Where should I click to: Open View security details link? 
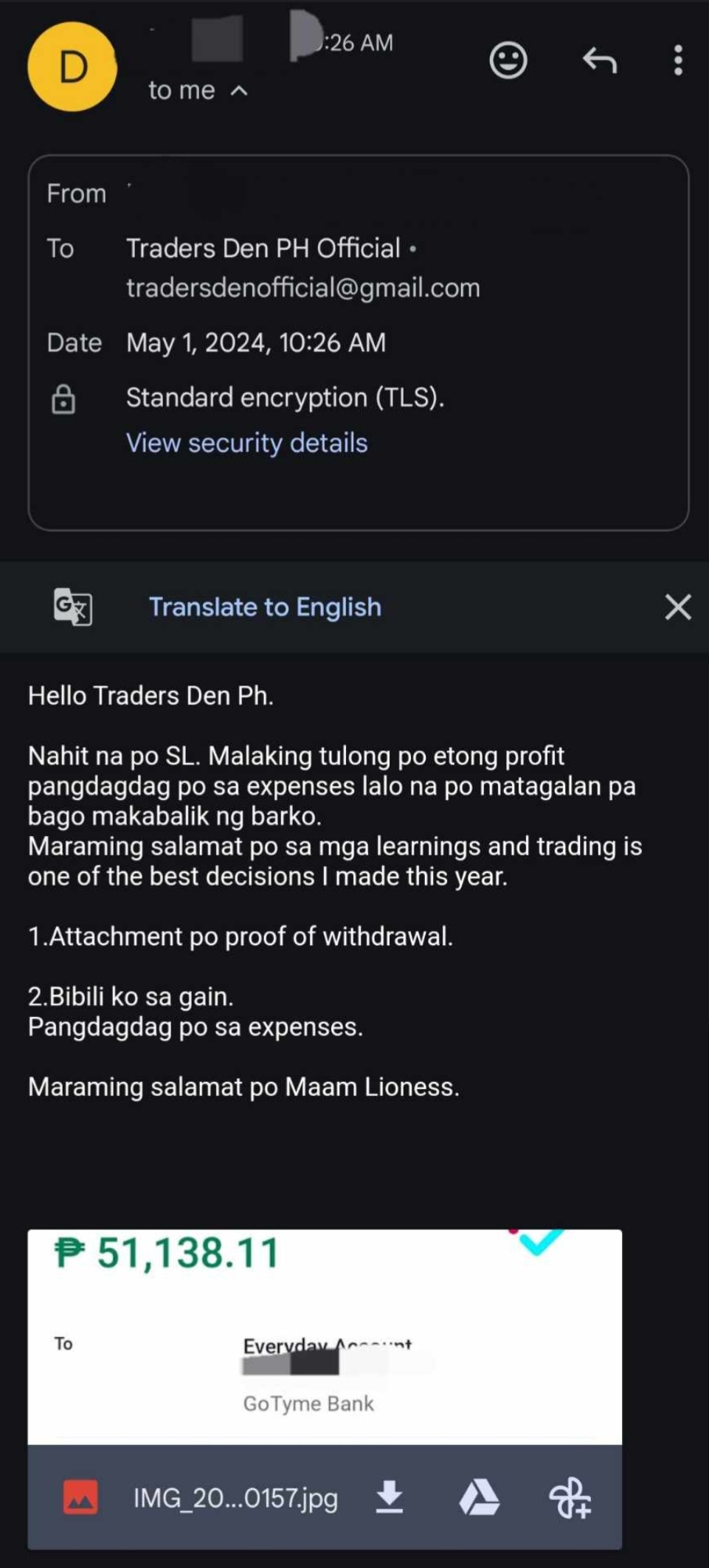click(246, 443)
